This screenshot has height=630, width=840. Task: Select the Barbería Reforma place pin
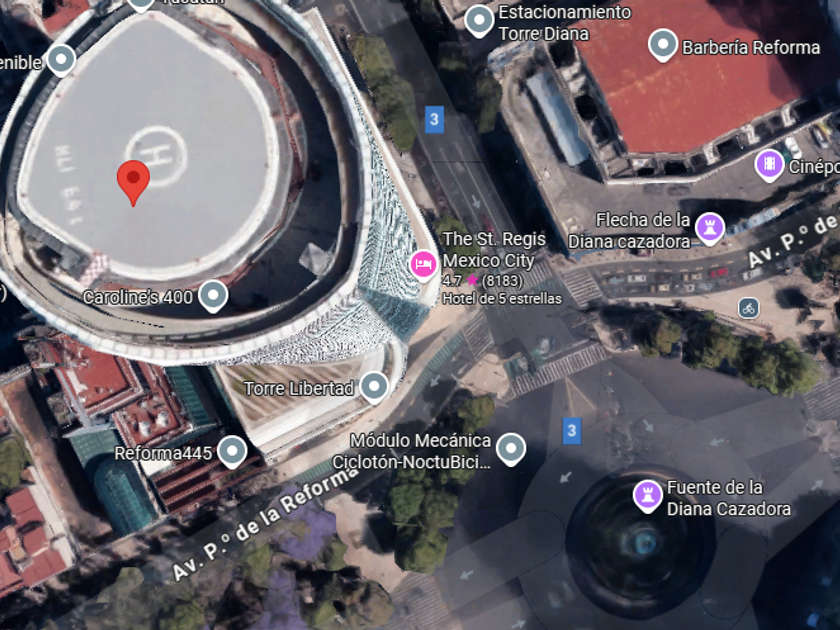click(x=663, y=46)
